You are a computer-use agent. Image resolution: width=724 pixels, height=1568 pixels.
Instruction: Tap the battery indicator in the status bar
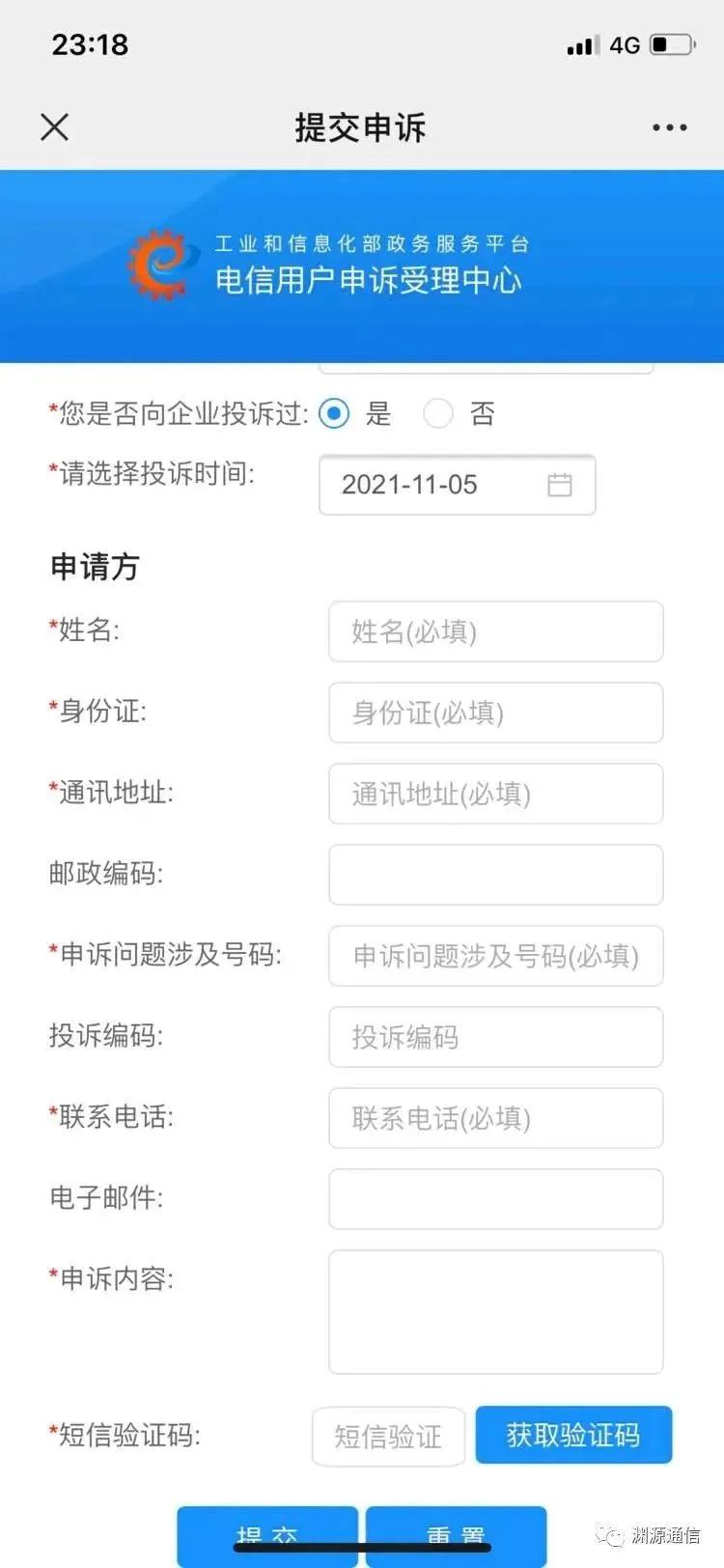point(672,42)
